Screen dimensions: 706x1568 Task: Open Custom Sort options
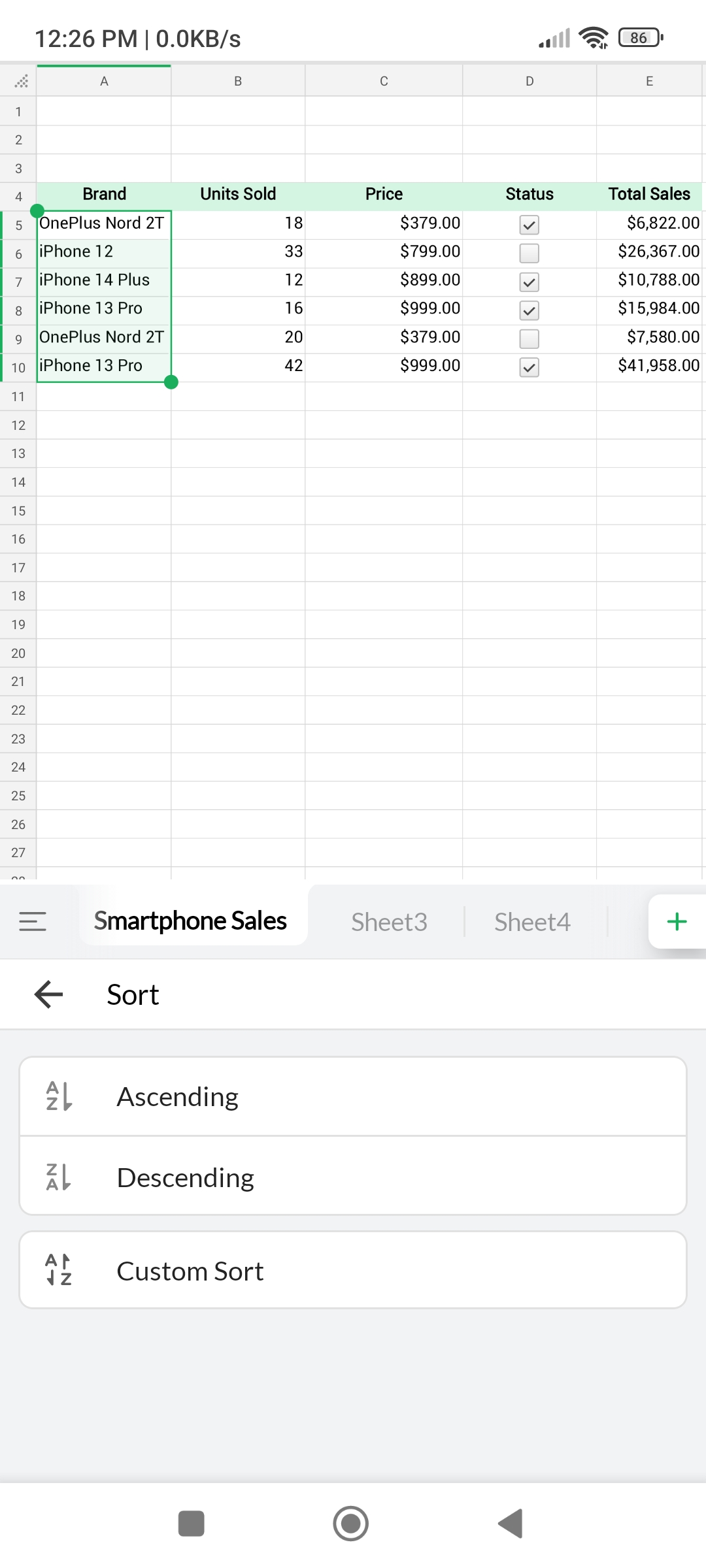[353, 1271]
